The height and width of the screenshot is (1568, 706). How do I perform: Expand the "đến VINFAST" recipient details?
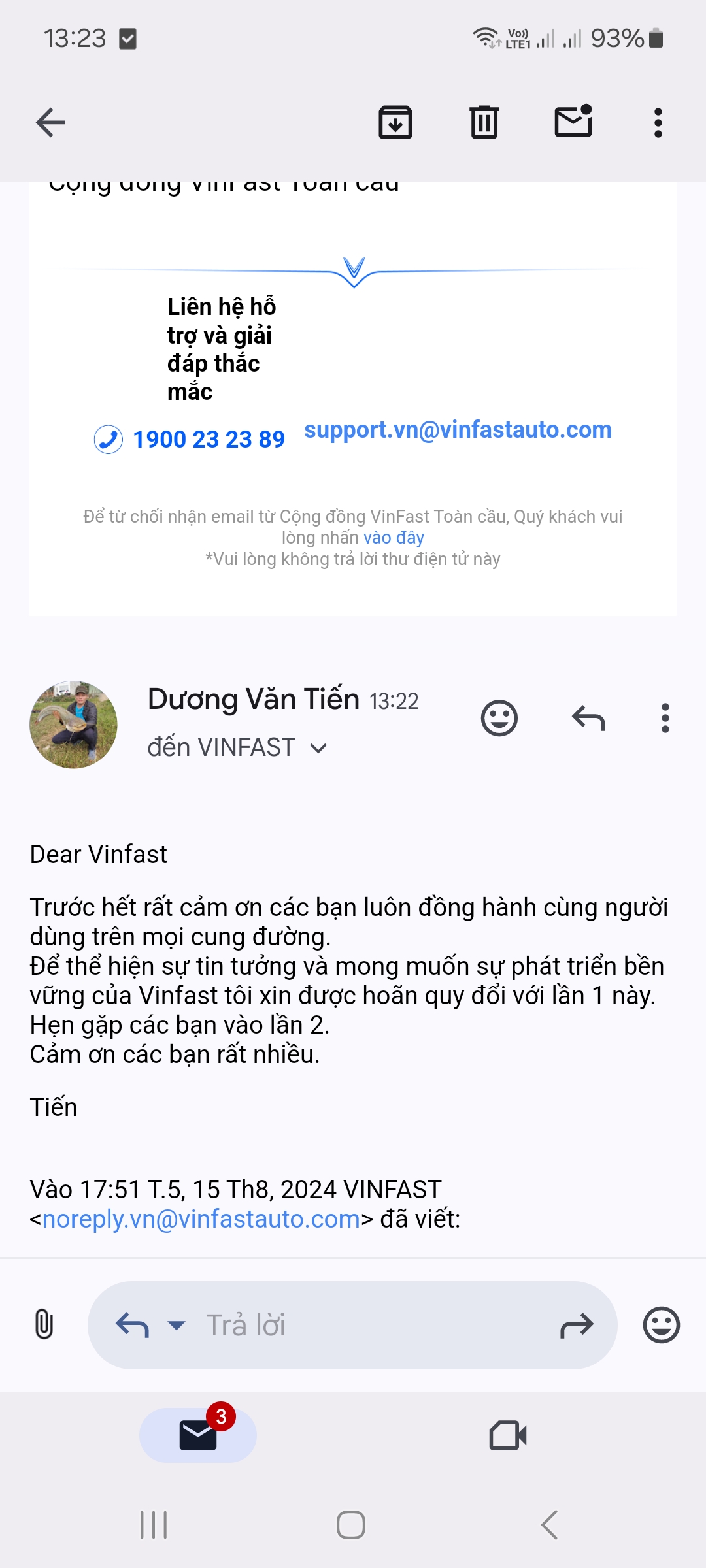coord(318,748)
